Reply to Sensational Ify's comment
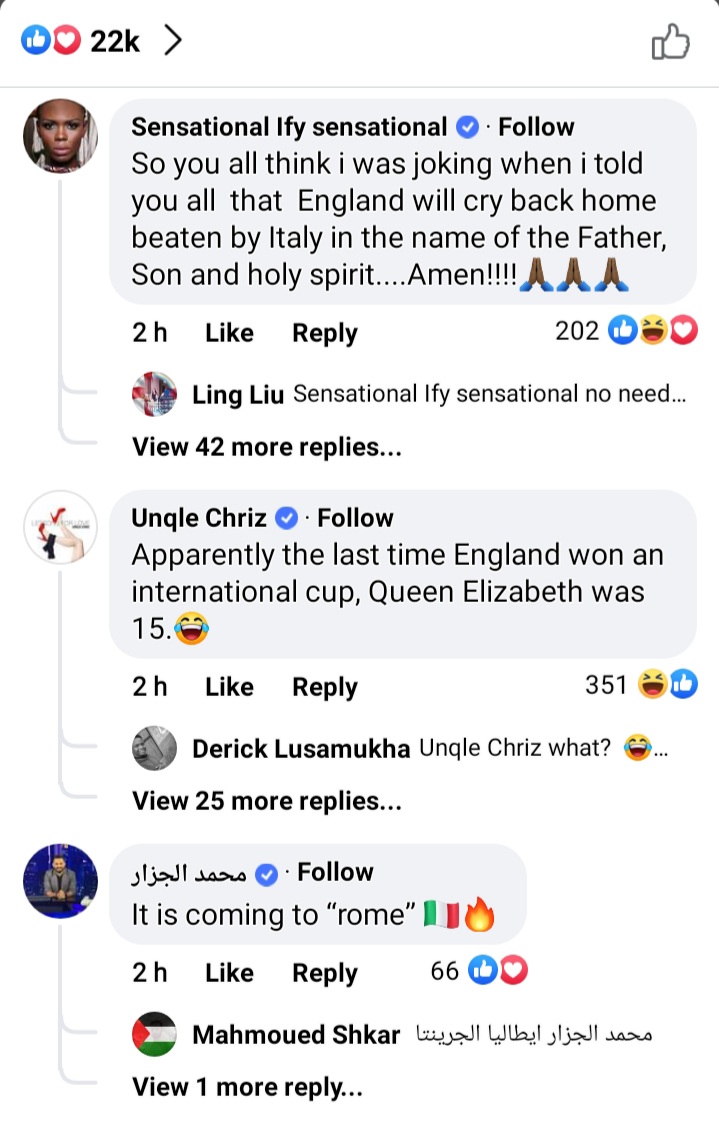Screen dimensions: 719x1128 (324, 333)
